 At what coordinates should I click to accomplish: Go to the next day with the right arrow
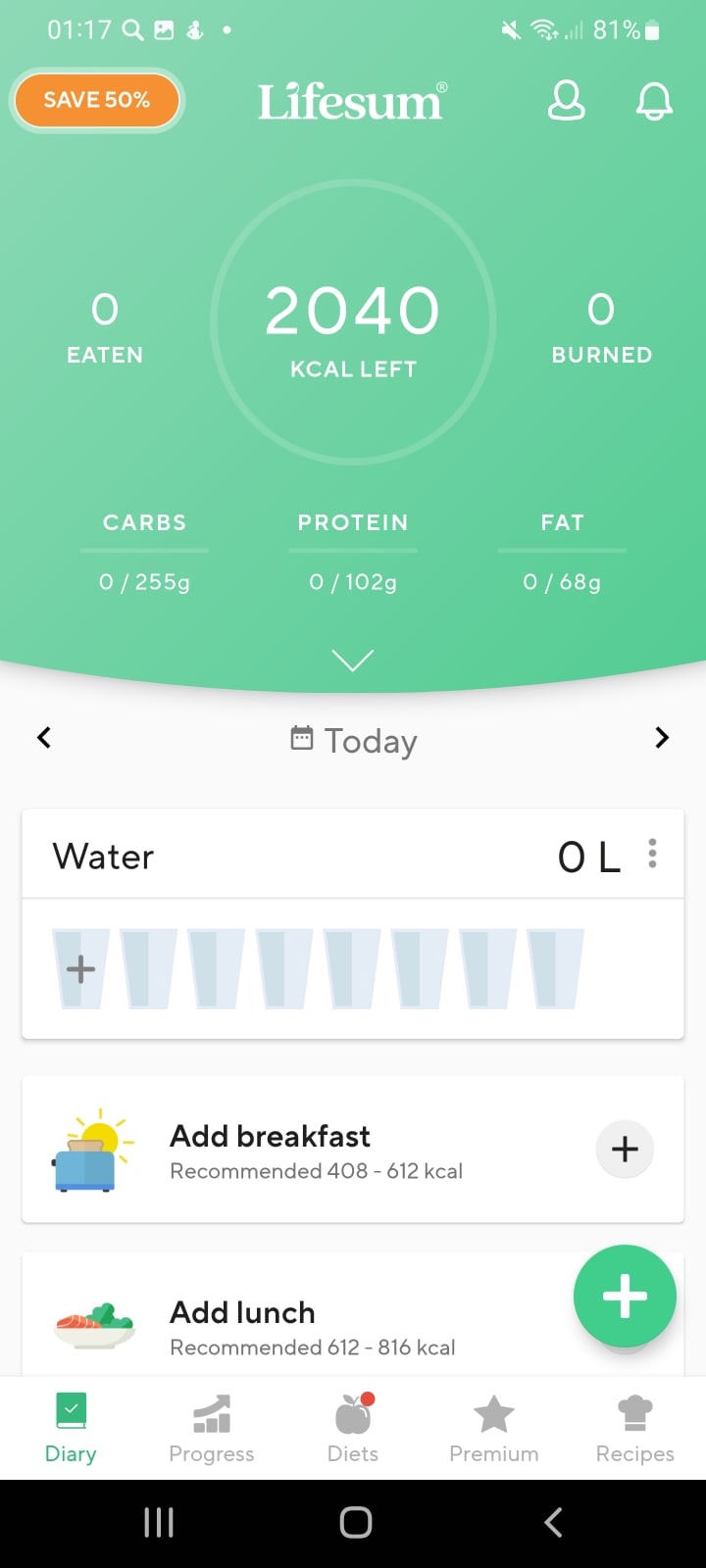point(662,738)
